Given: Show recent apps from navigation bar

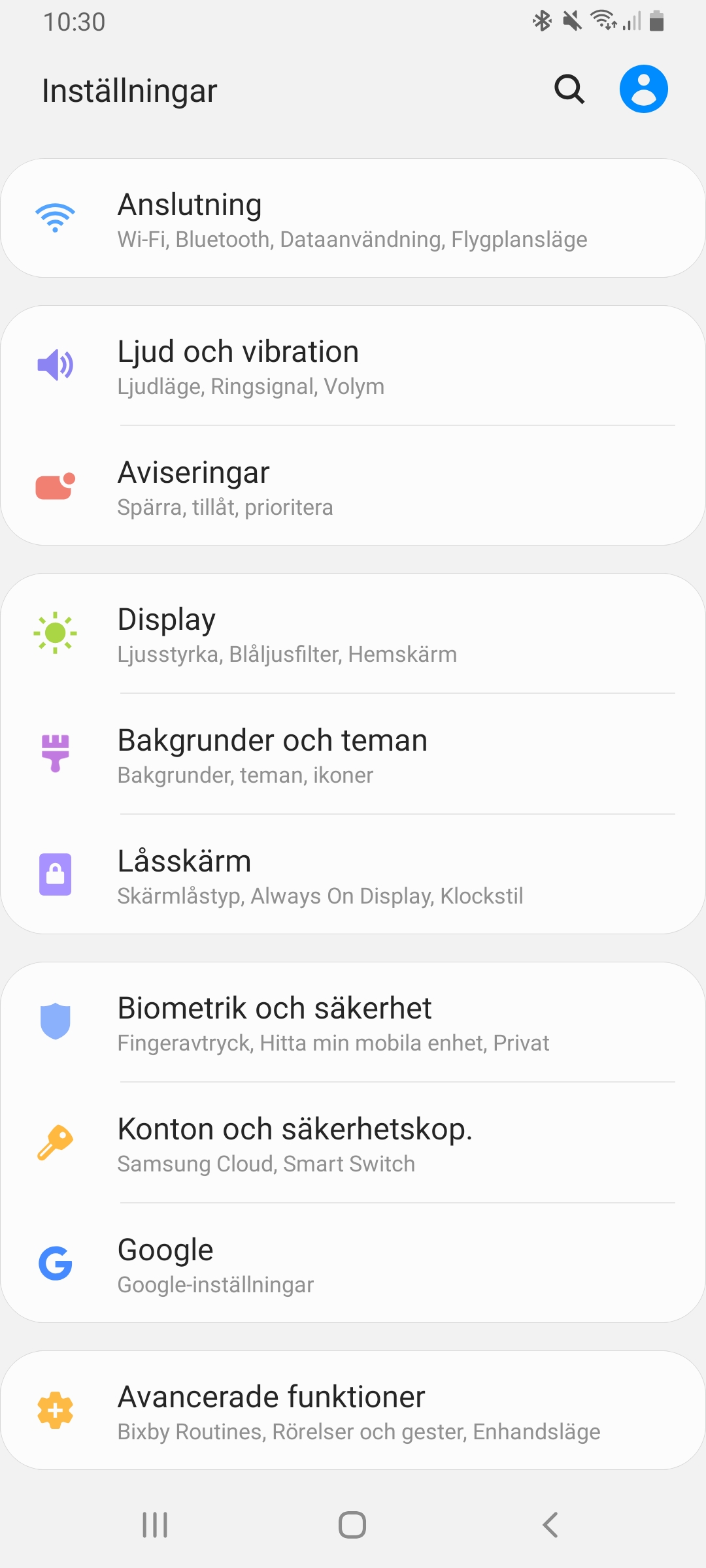Looking at the screenshot, I should click(155, 1525).
